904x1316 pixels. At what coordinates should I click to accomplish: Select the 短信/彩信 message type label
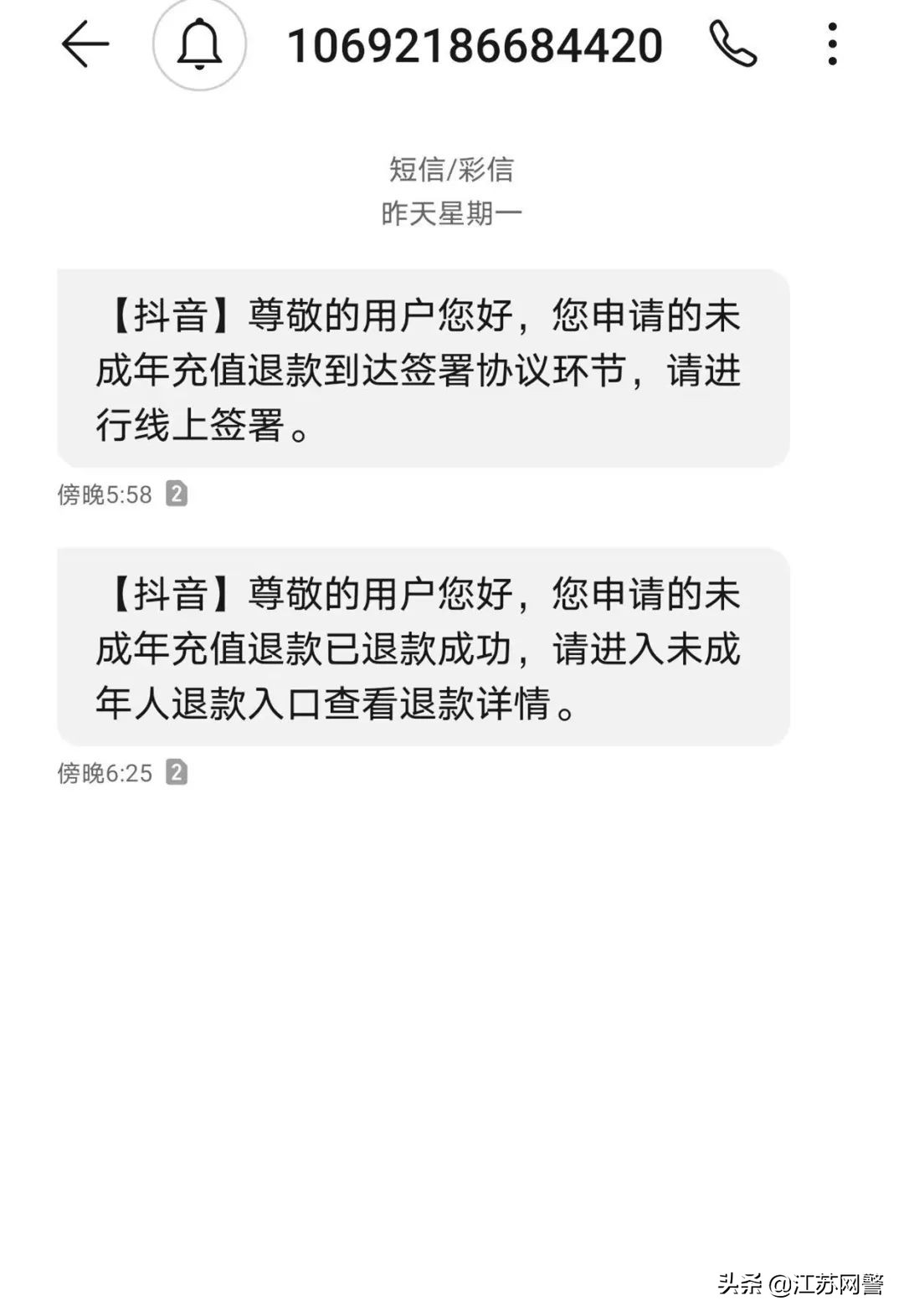[452, 171]
